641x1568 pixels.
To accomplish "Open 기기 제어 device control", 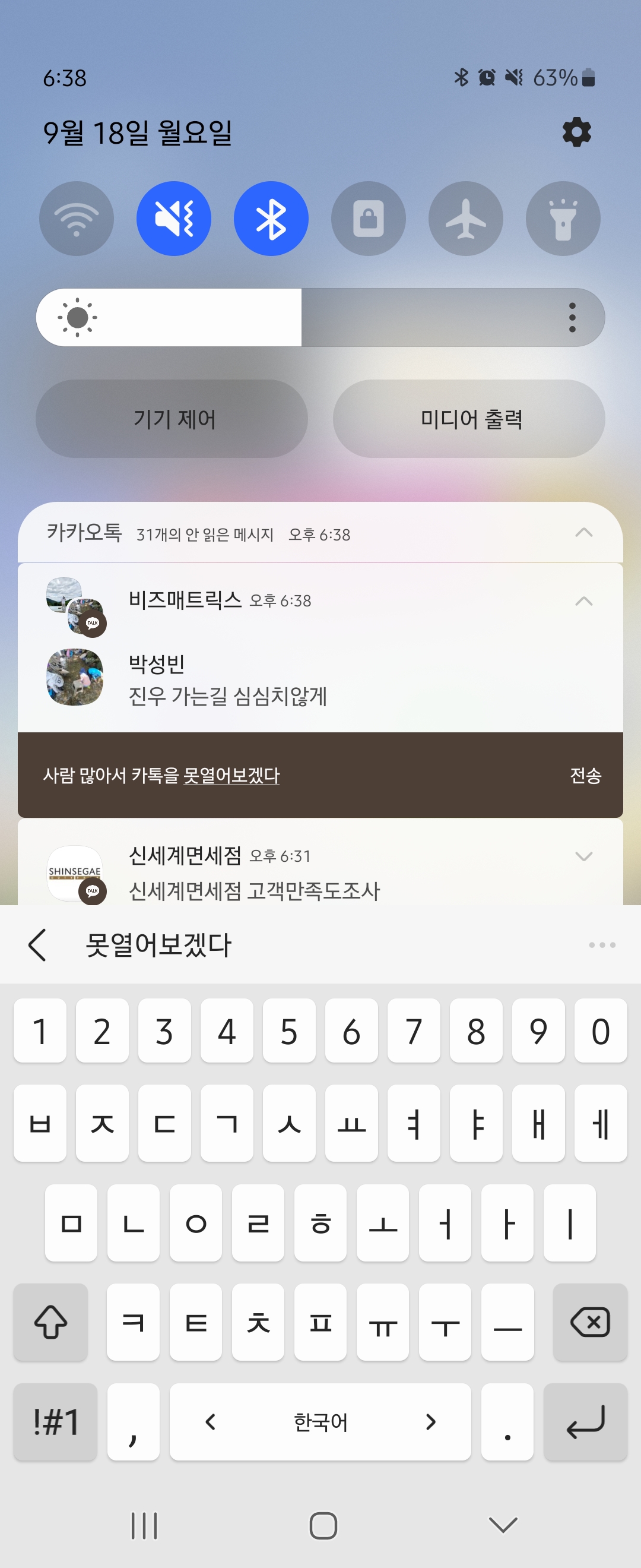I will 172,419.
